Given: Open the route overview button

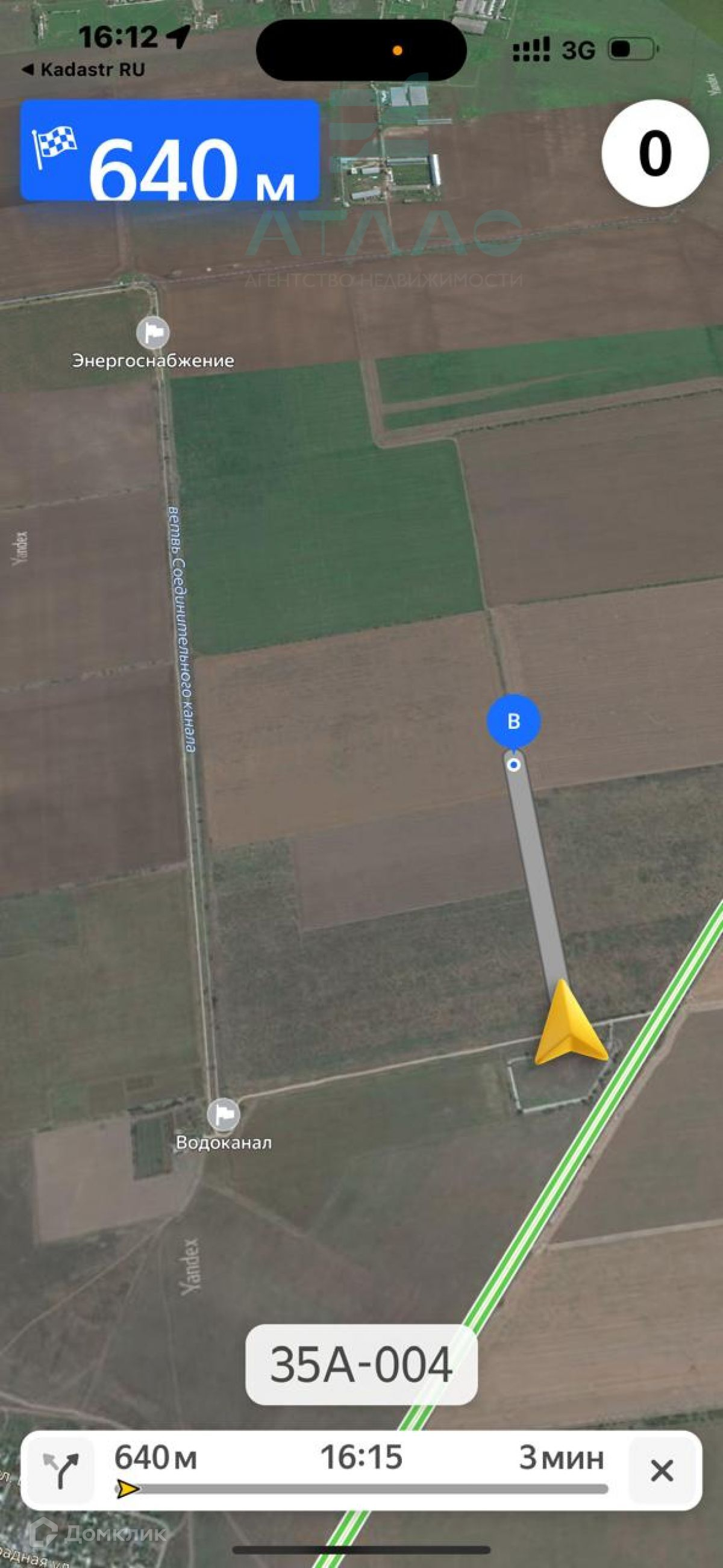Looking at the screenshot, I should pos(60,1470).
